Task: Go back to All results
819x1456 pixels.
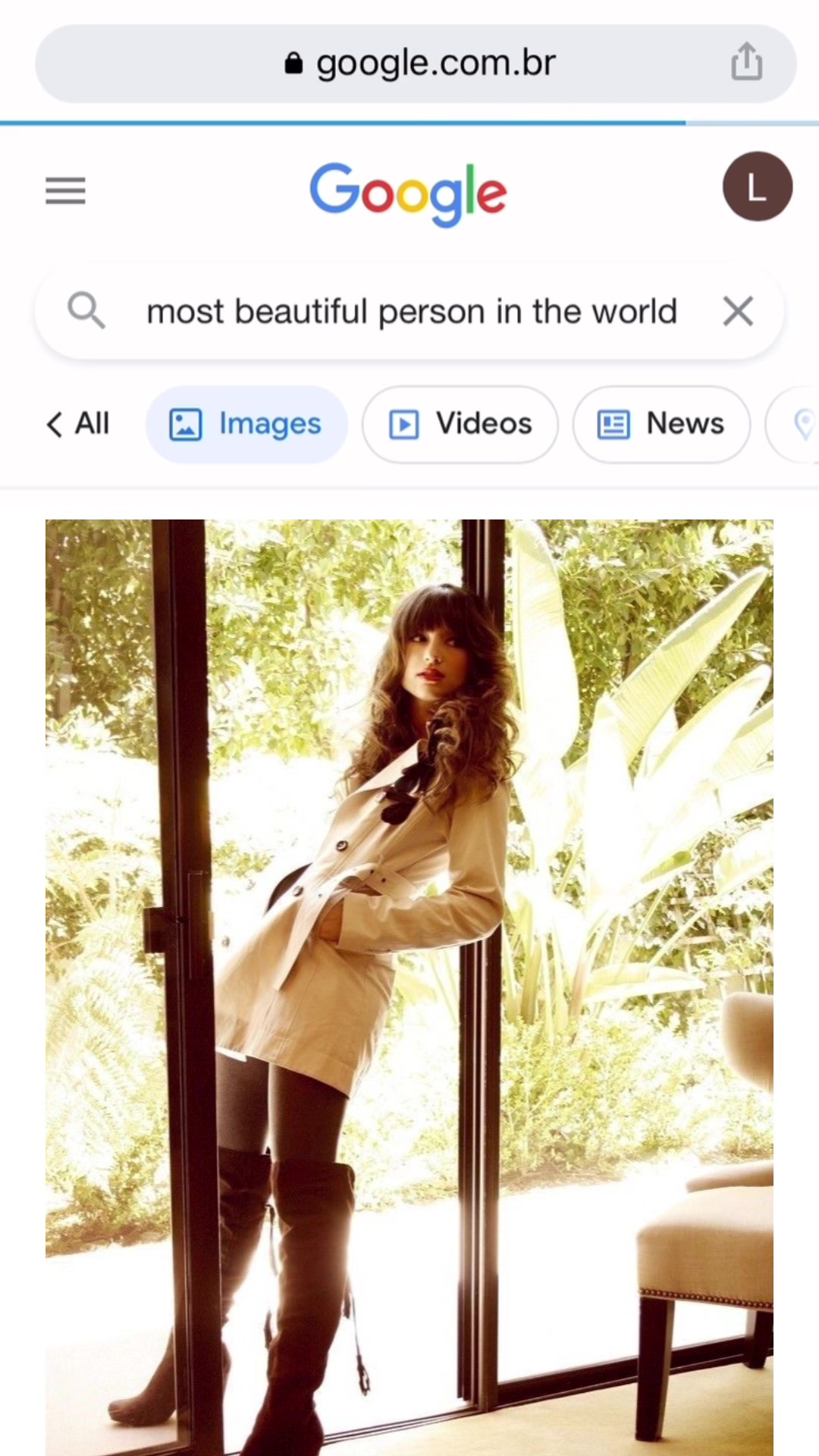Action: (78, 424)
